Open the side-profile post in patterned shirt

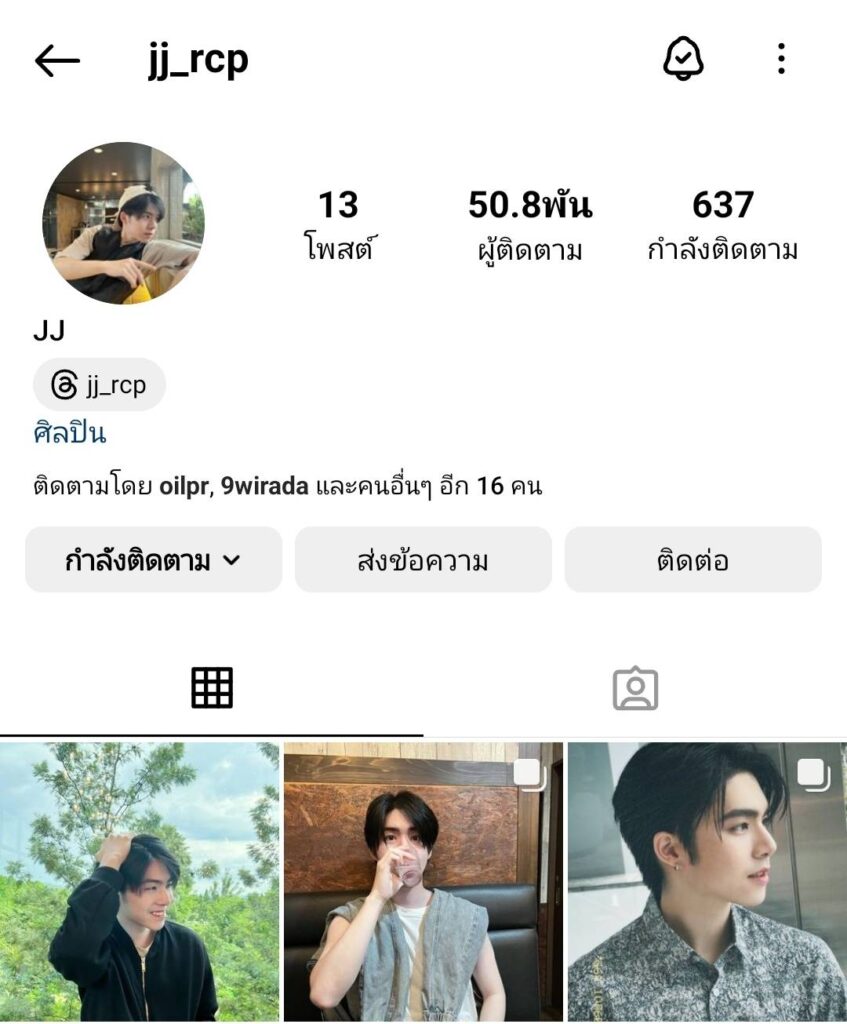(707, 881)
